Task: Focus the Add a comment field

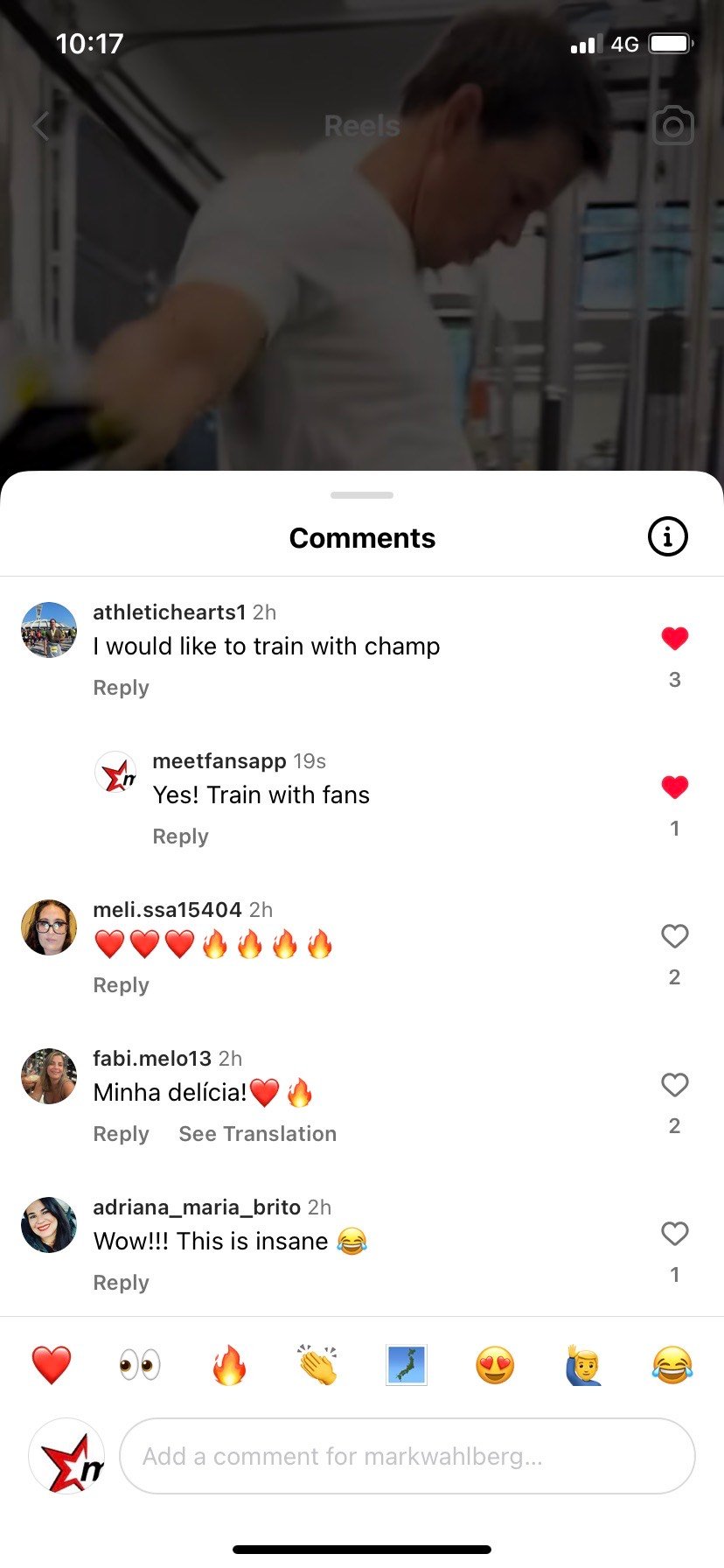Action: point(407,1456)
